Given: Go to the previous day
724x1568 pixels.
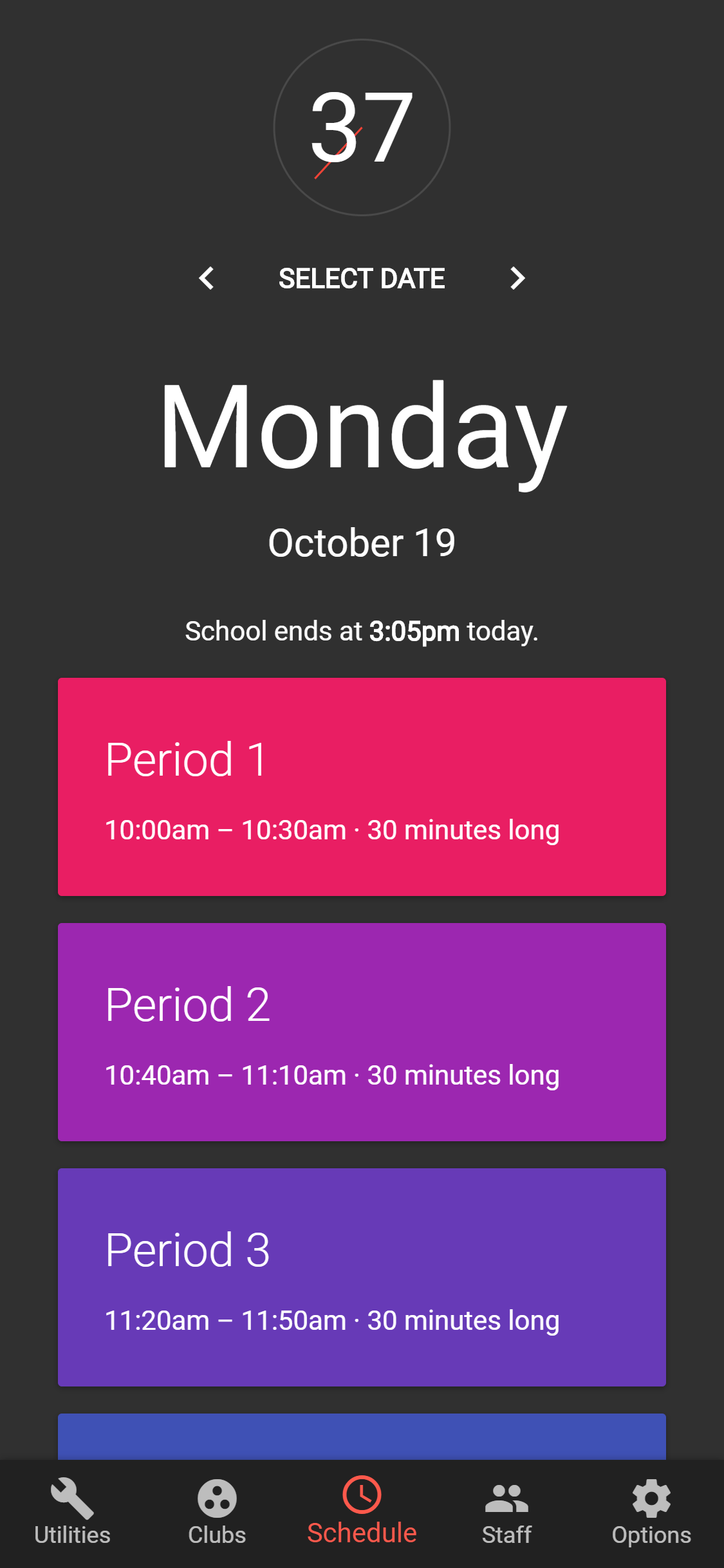Looking at the screenshot, I should click(x=207, y=278).
